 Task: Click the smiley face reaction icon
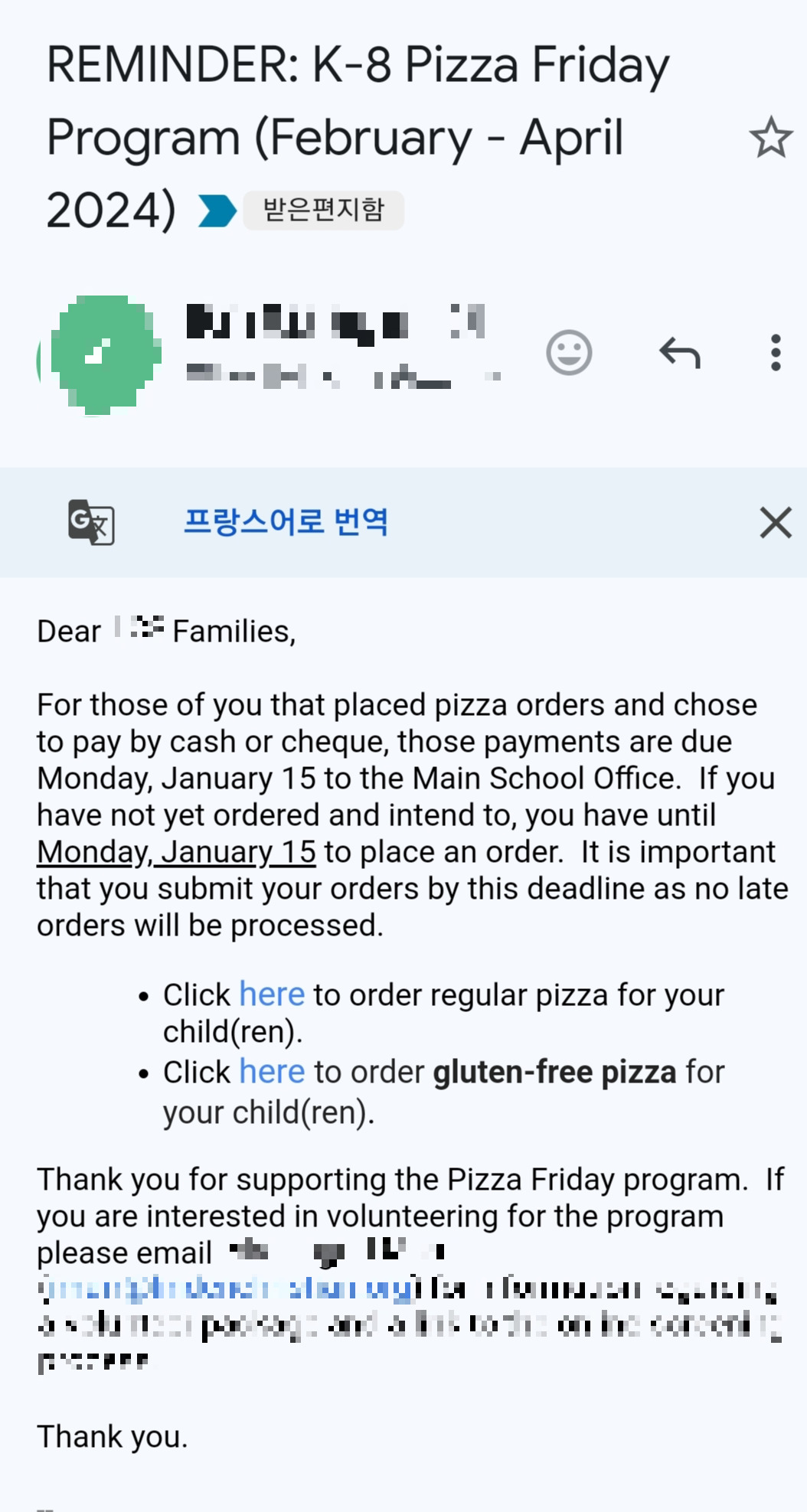coord(570,353)
